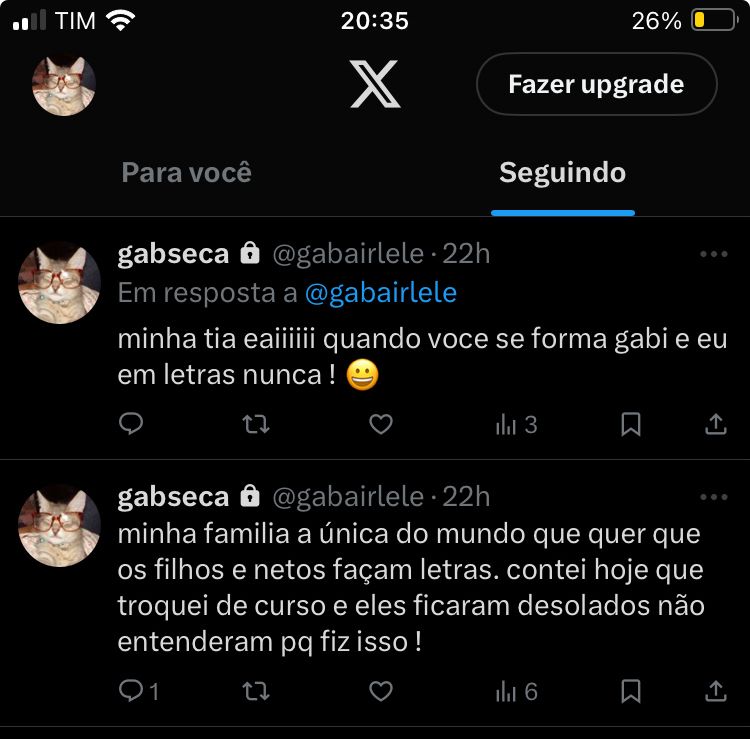
Task: View gabseca's avatar on the 'minha familia' post
Action: [x=59, y=526]
